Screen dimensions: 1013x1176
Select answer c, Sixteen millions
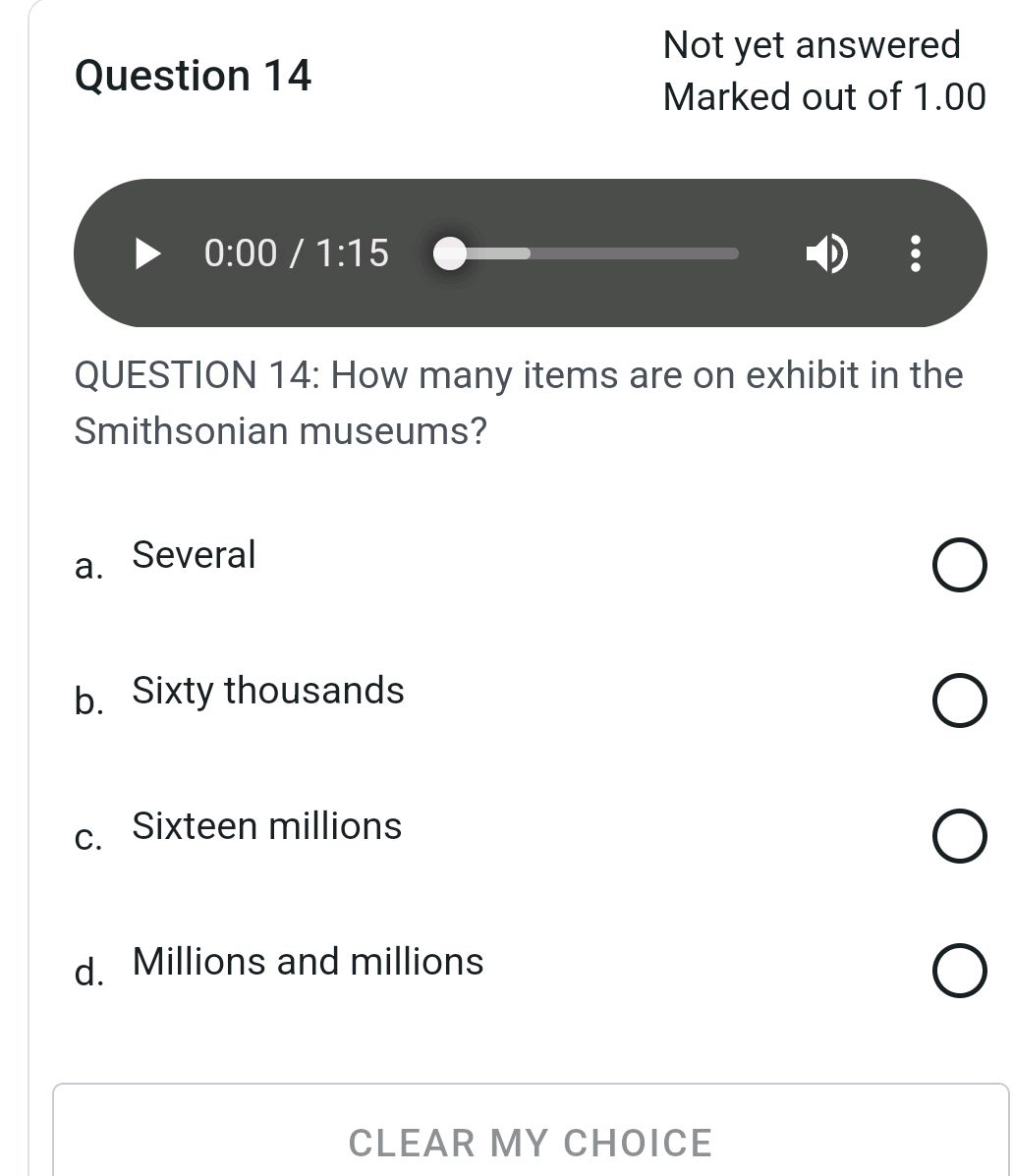[x=959, y=836]
